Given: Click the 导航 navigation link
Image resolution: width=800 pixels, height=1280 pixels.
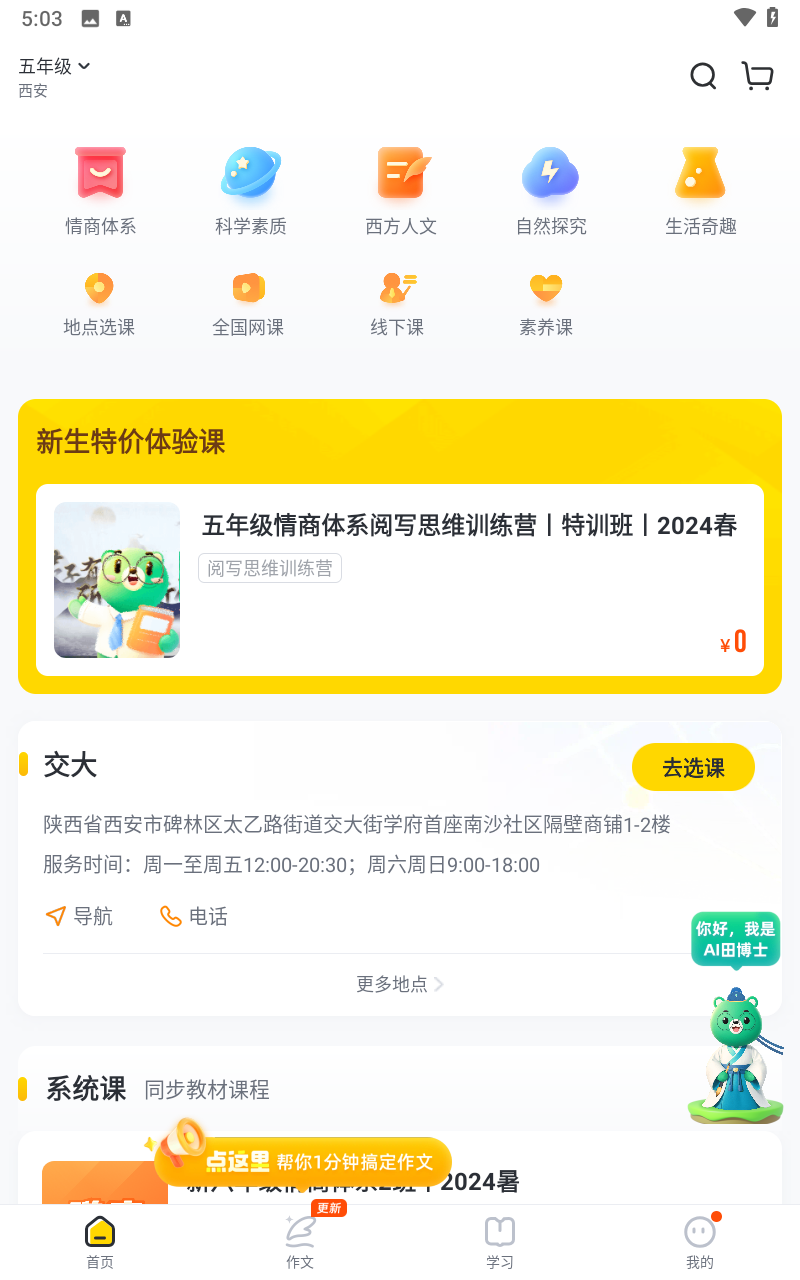Looking at the screenshot, I should point(79,916).
